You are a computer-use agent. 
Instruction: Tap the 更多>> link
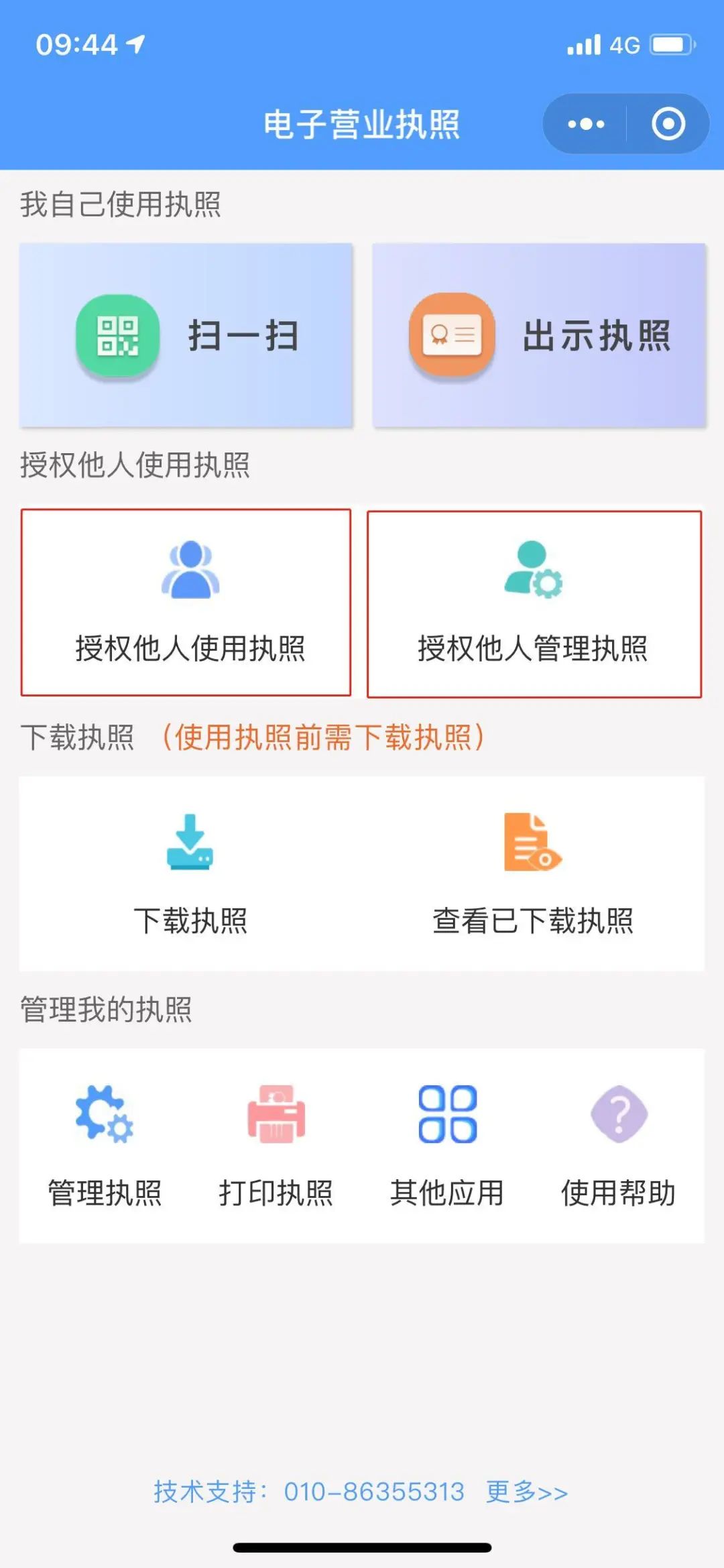(527, 1492)
